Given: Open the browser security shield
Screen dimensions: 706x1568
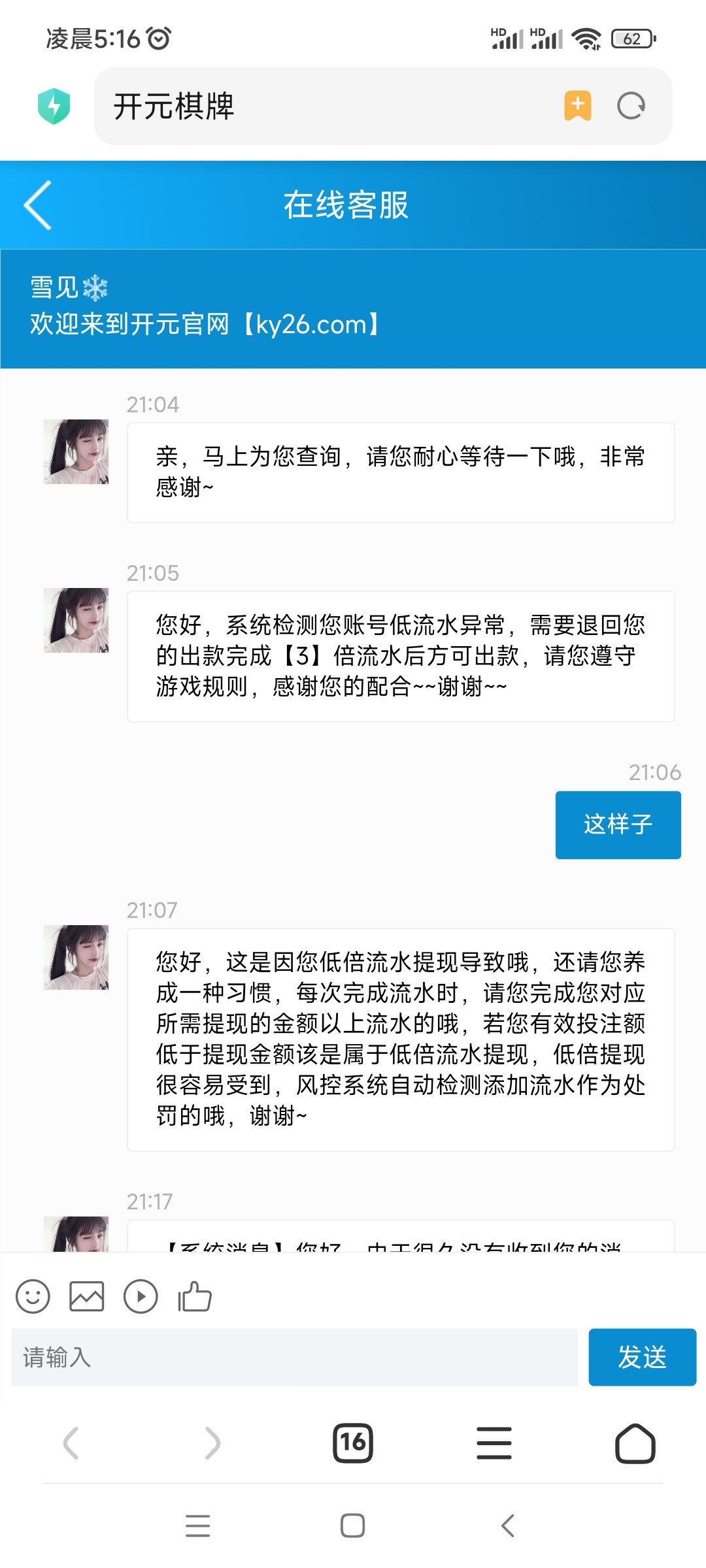Looking at the screenshot, I should [54, 106].
